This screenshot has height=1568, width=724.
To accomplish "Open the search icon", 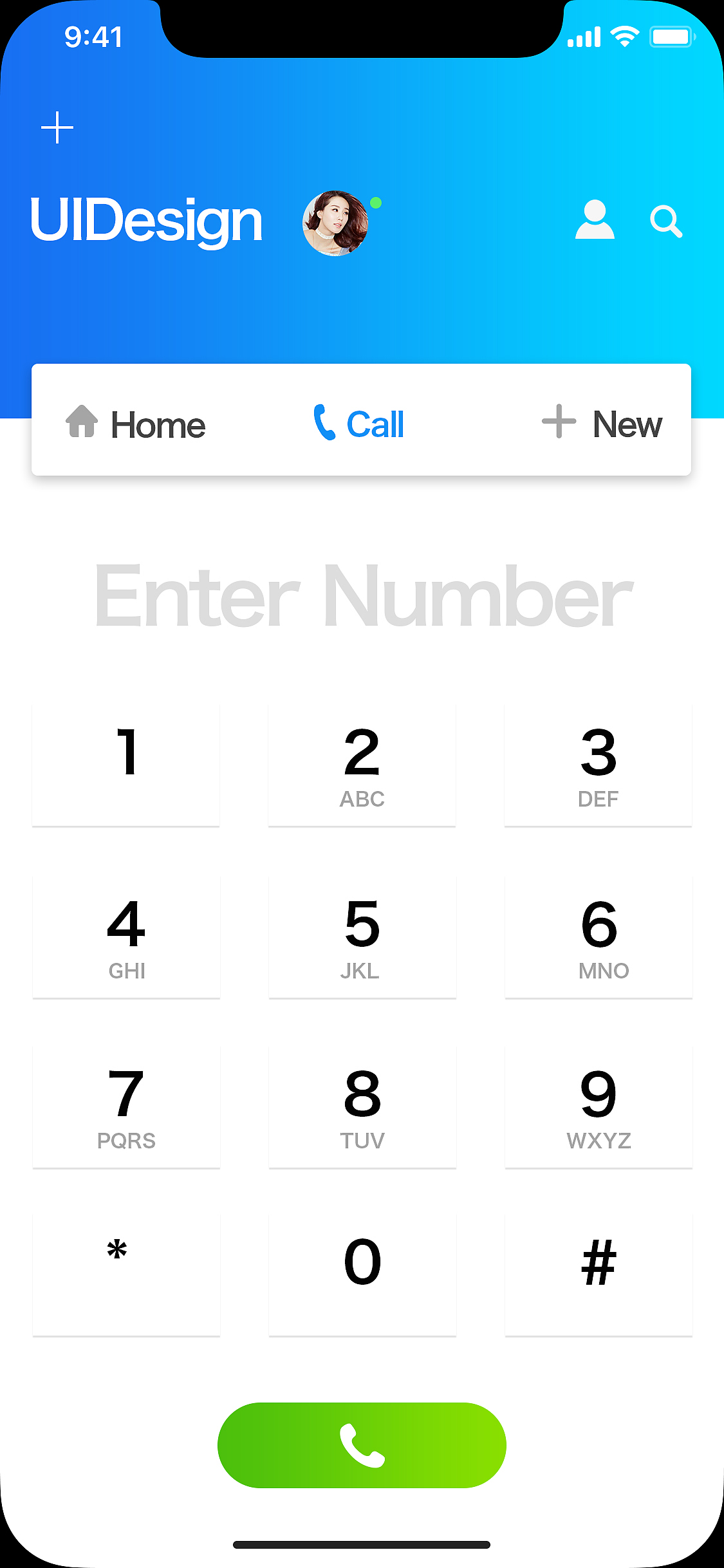I will [666, 221].
